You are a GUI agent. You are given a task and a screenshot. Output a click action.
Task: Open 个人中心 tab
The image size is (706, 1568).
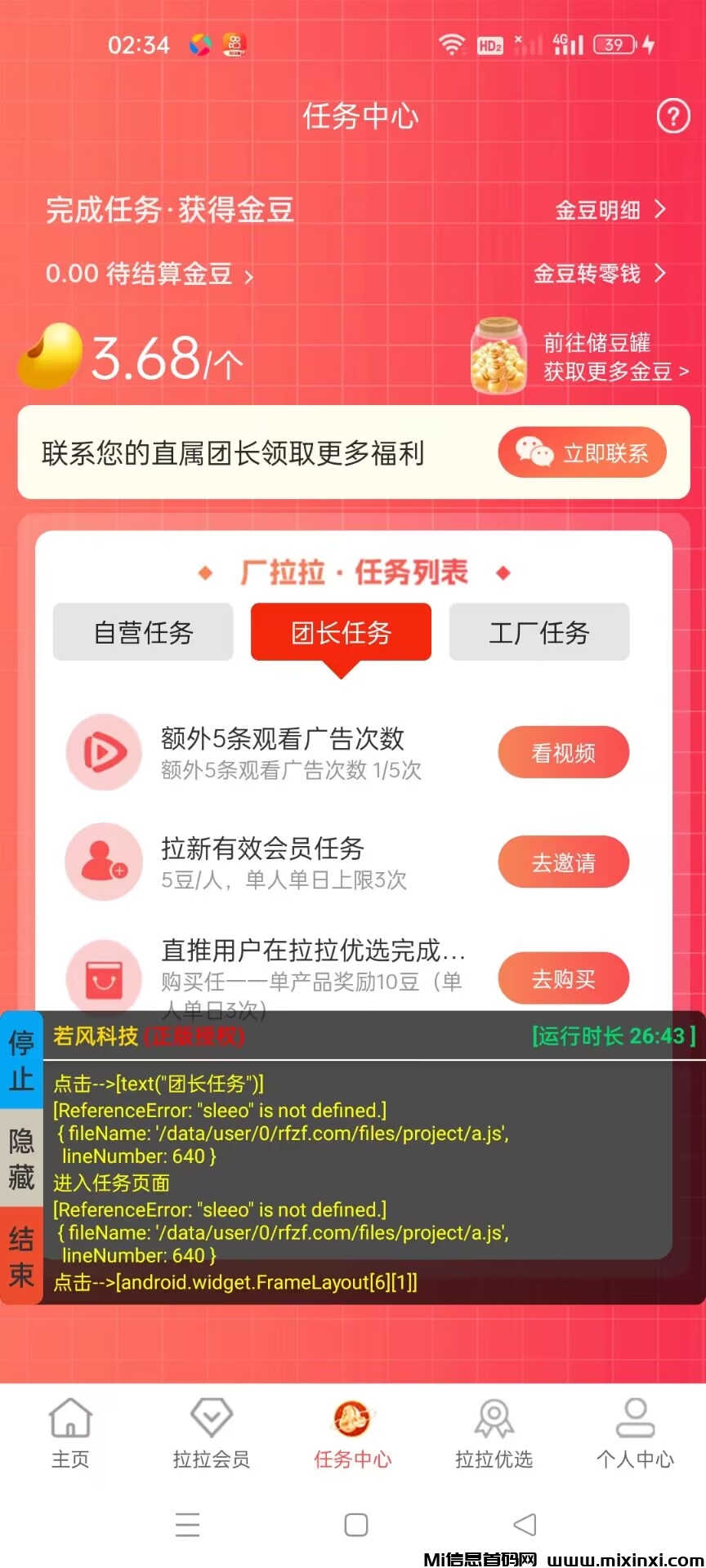pos(635,1433)
